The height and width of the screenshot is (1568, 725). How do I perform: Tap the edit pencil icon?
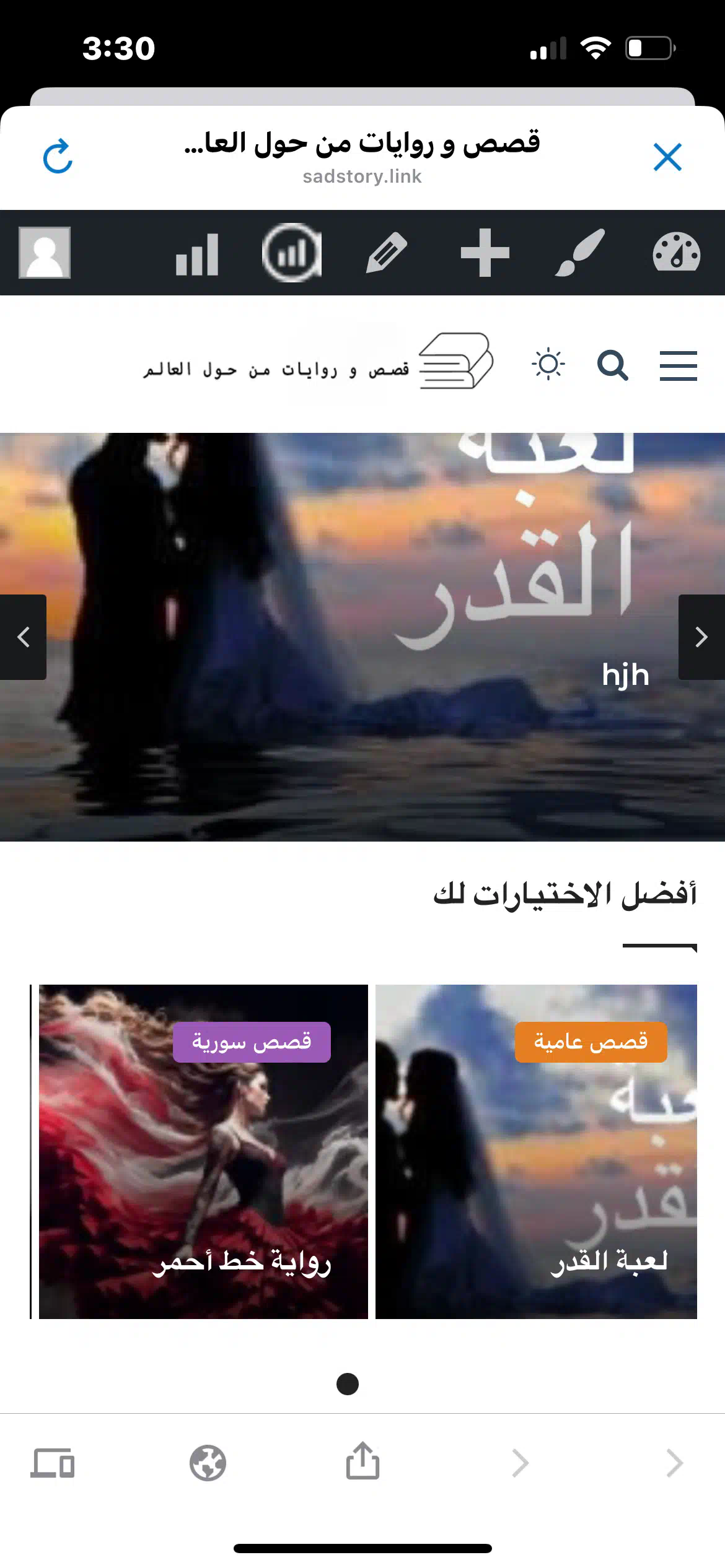tap(387, 253)
